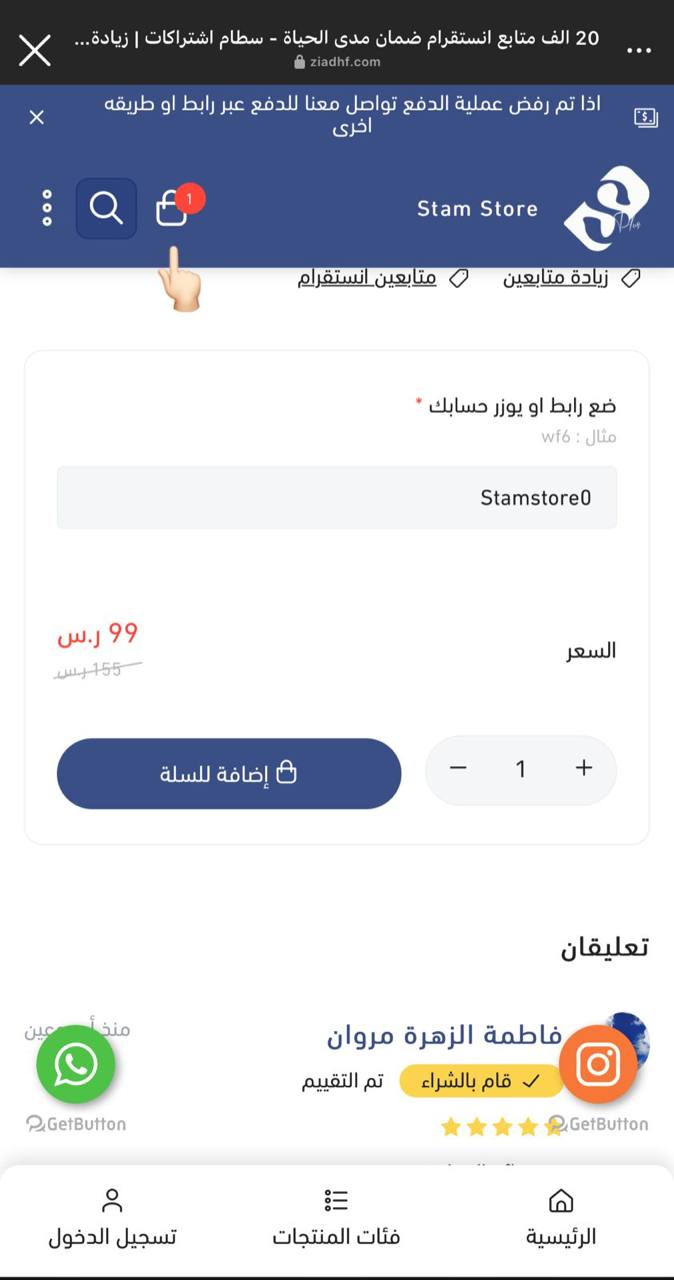Tap إضافة للسلة to add to cart

(229, 773)
